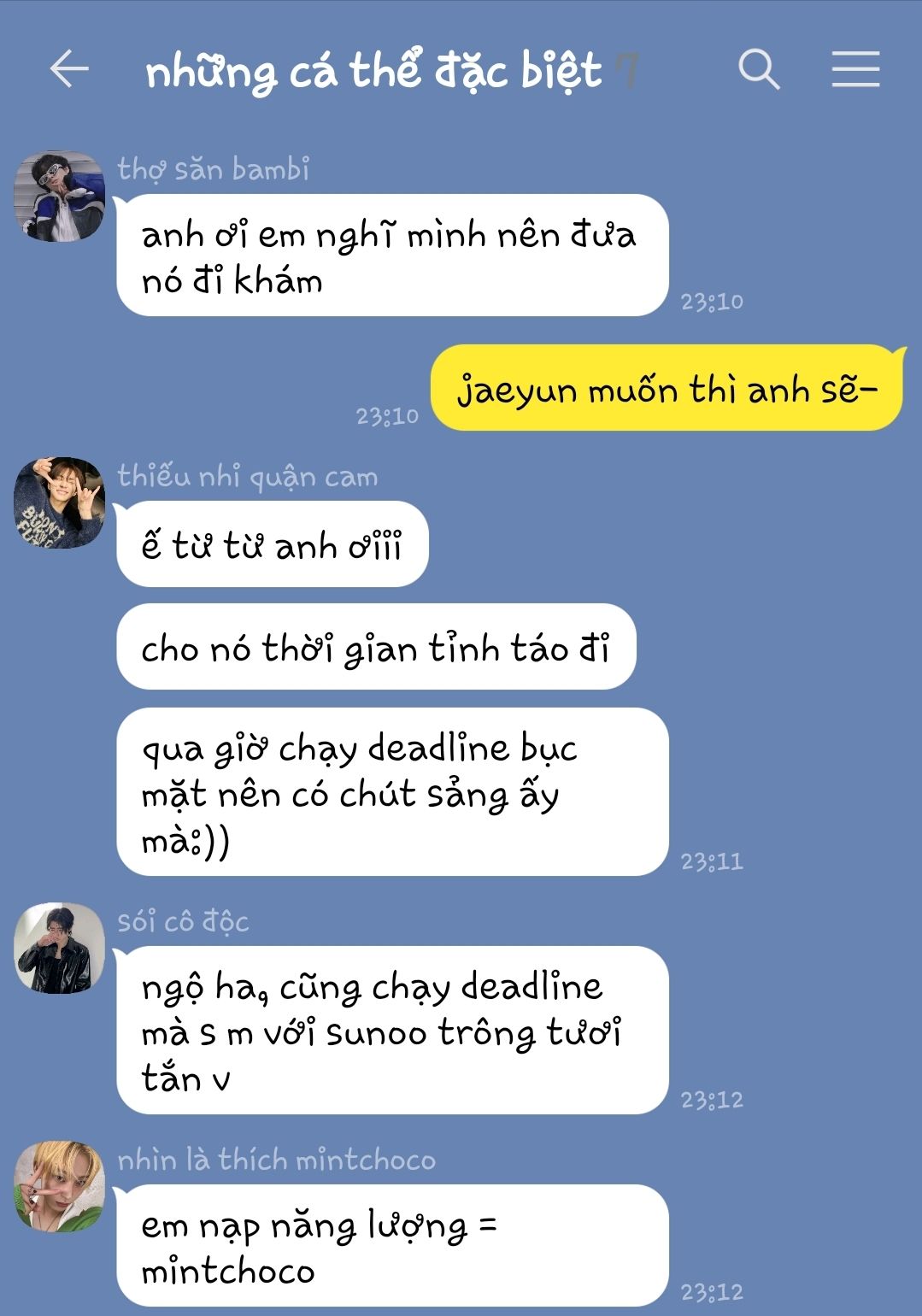922x1316 pixels.
Task: Go back from the group chat
Action: click(69, 69)
